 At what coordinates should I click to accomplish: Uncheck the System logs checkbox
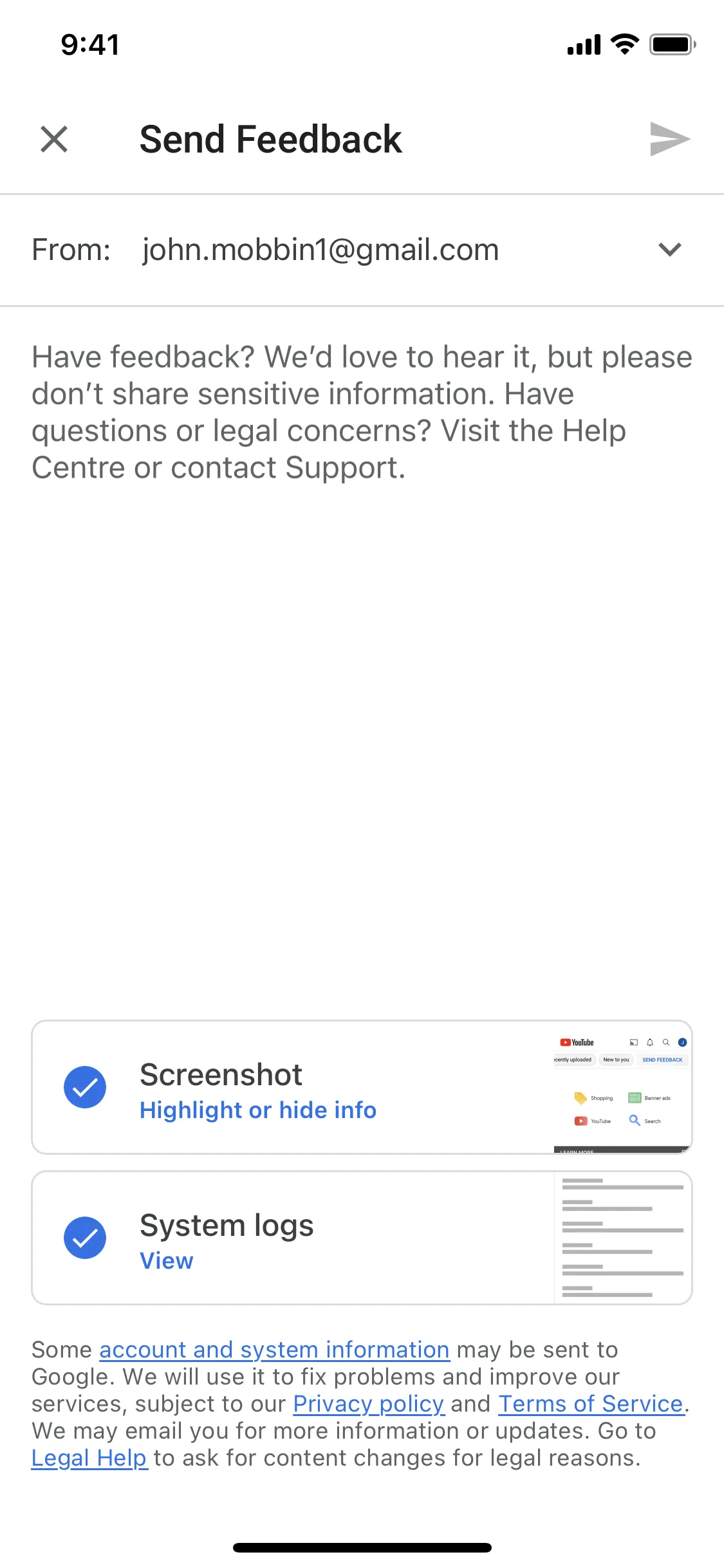click(x=85, y=1238)
